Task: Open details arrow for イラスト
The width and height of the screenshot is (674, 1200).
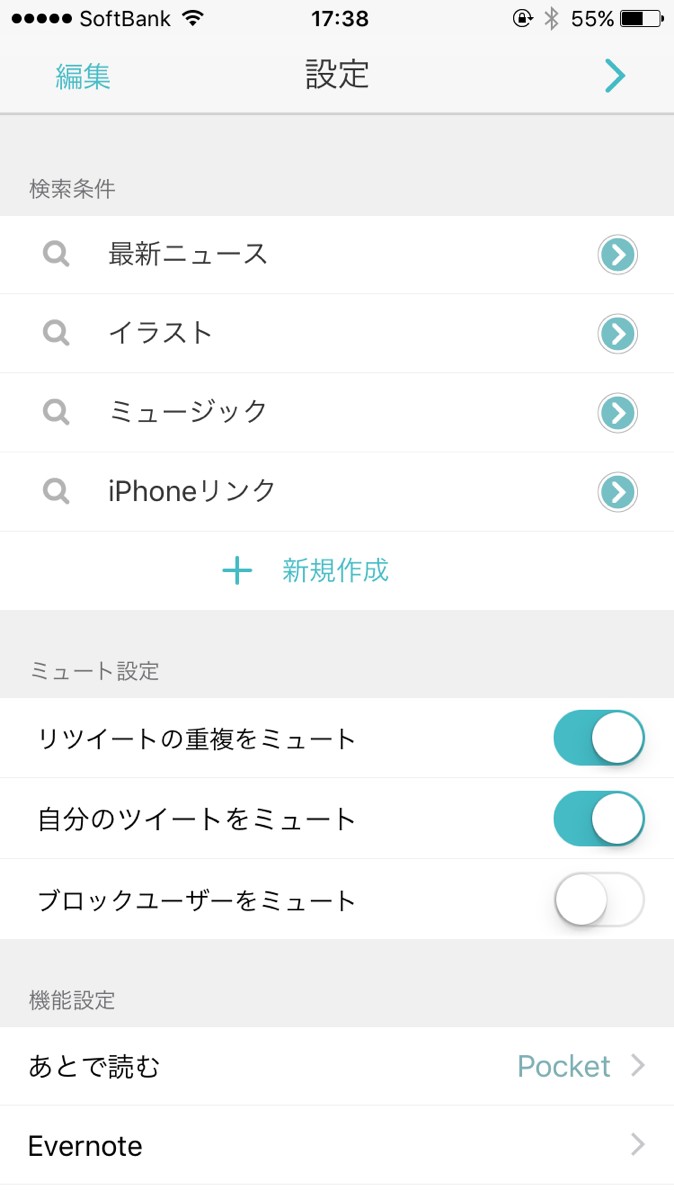Action: (617, 334)
